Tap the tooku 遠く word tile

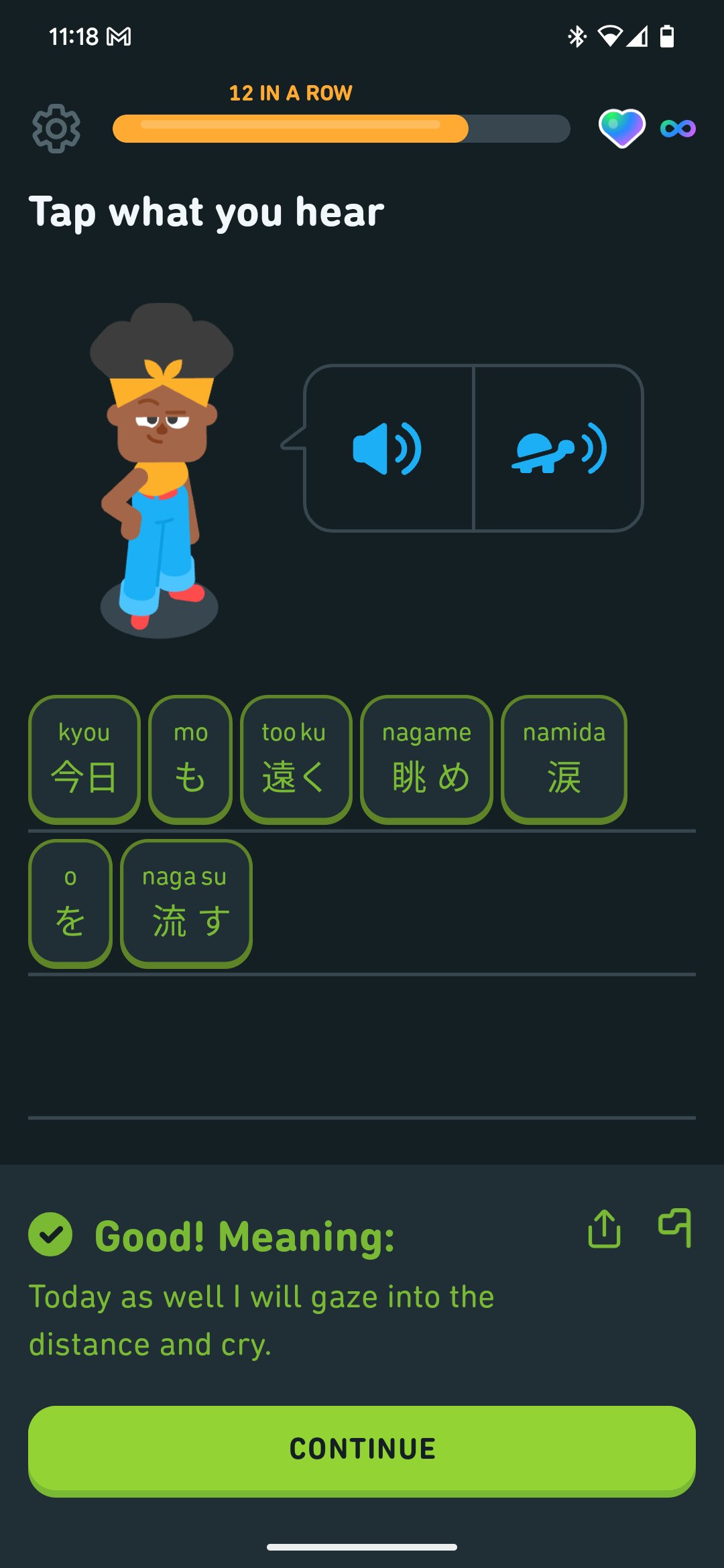(296, 759)
